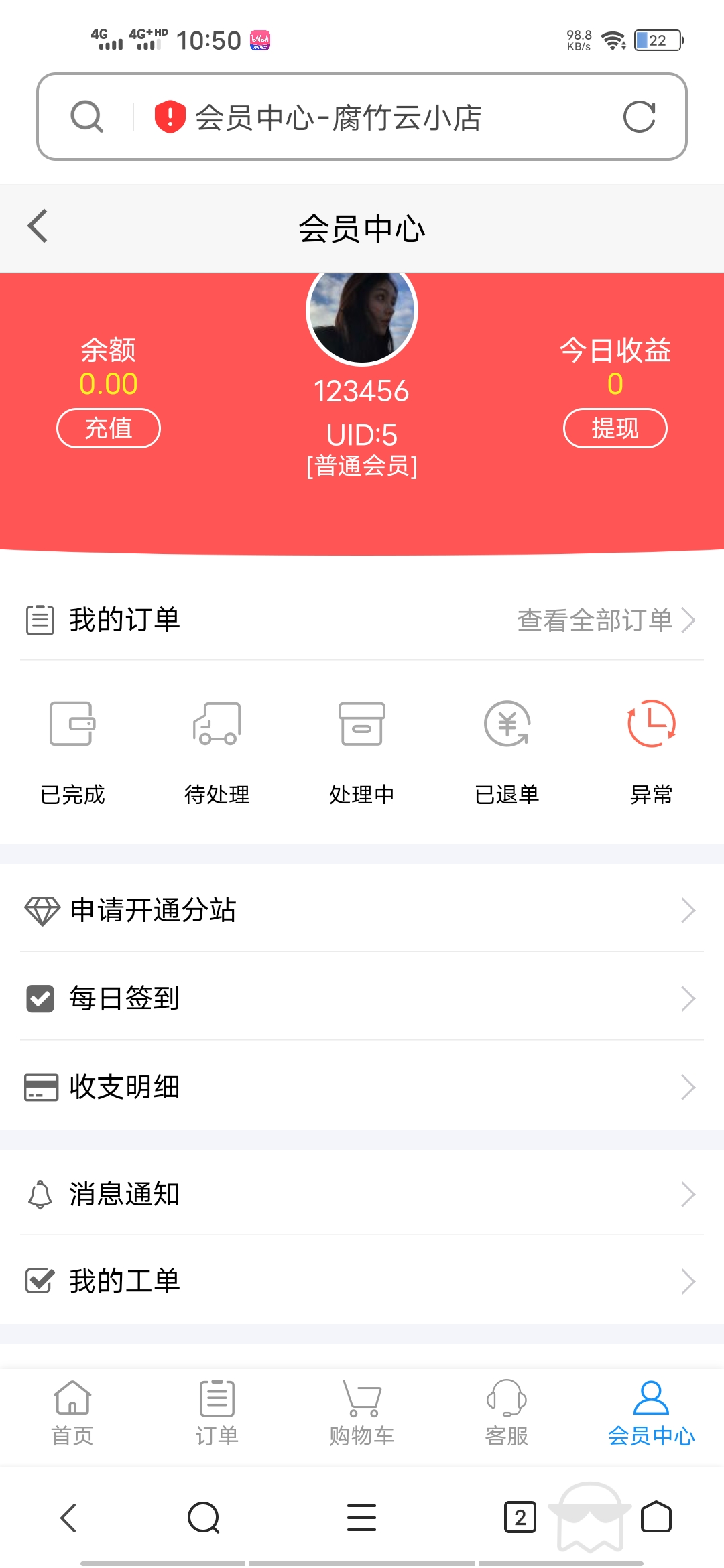Tap the profile avatar of user 123456

pyautogui.click(x=361, y=310)
